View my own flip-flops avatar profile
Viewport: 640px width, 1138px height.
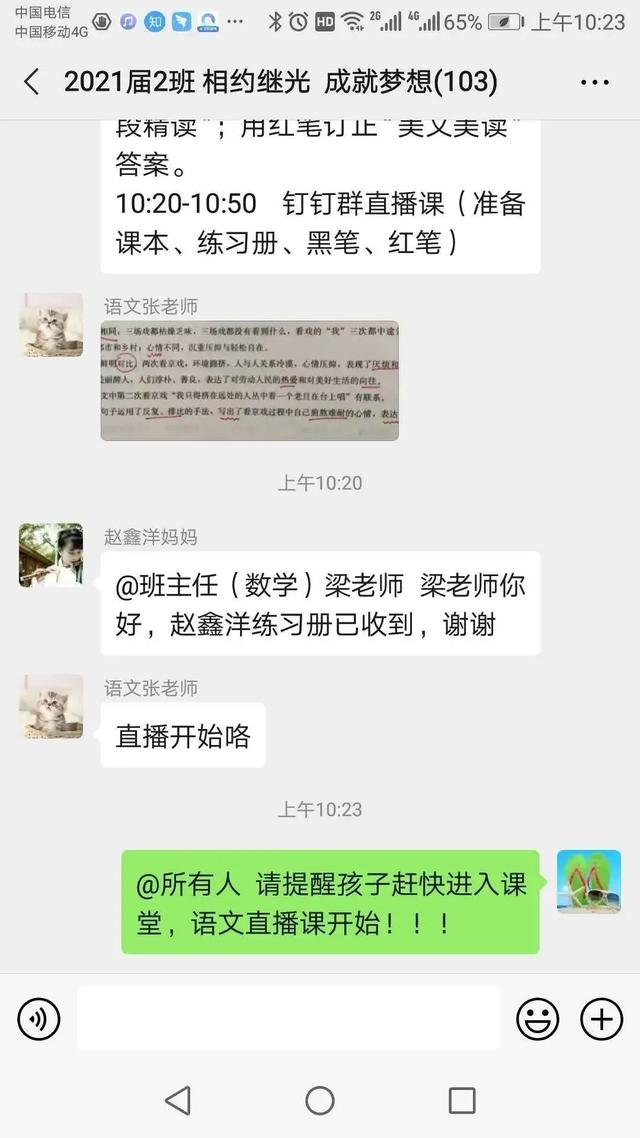coord(588,881)
